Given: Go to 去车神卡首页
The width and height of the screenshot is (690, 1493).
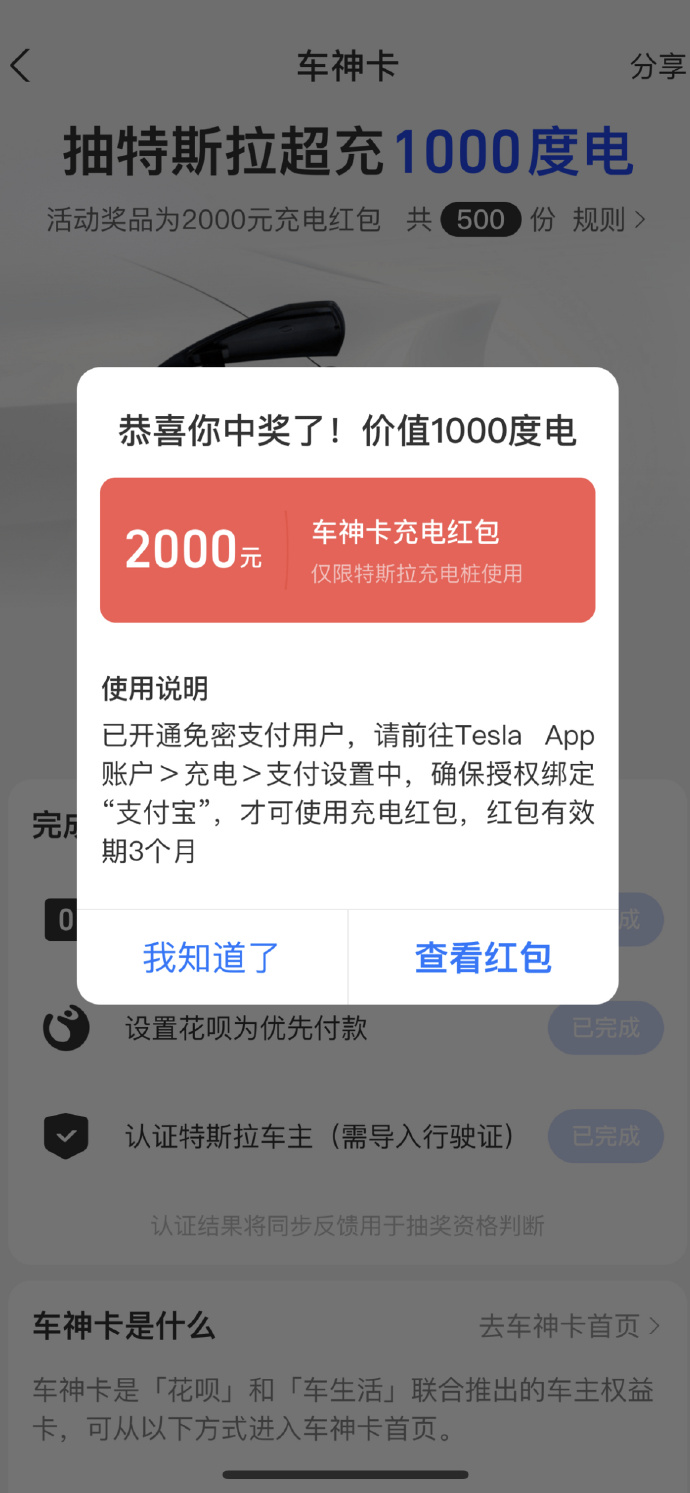Looking at the screenshot, I should (569, 1326).
